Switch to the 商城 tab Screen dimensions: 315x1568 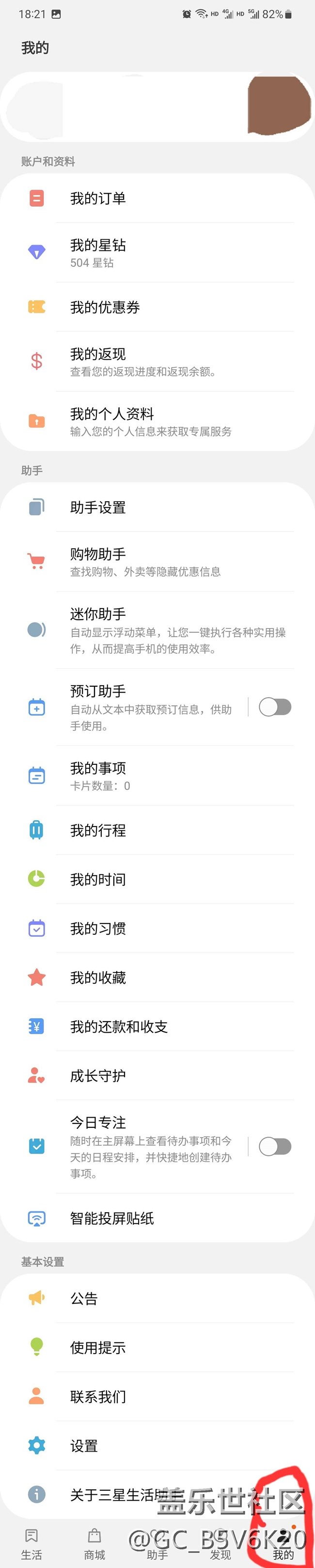94,1544
